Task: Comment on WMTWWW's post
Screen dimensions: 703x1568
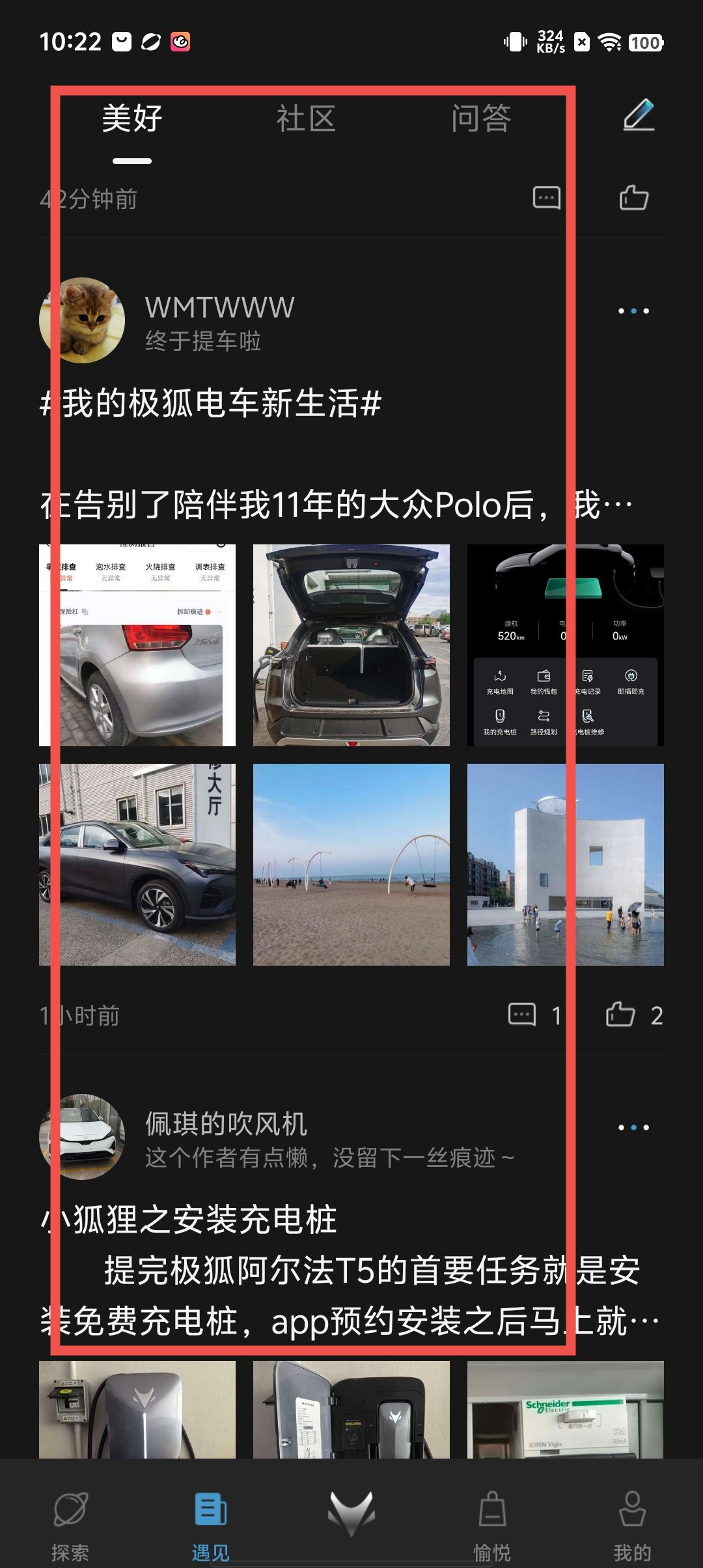Action: (523, 1015)
